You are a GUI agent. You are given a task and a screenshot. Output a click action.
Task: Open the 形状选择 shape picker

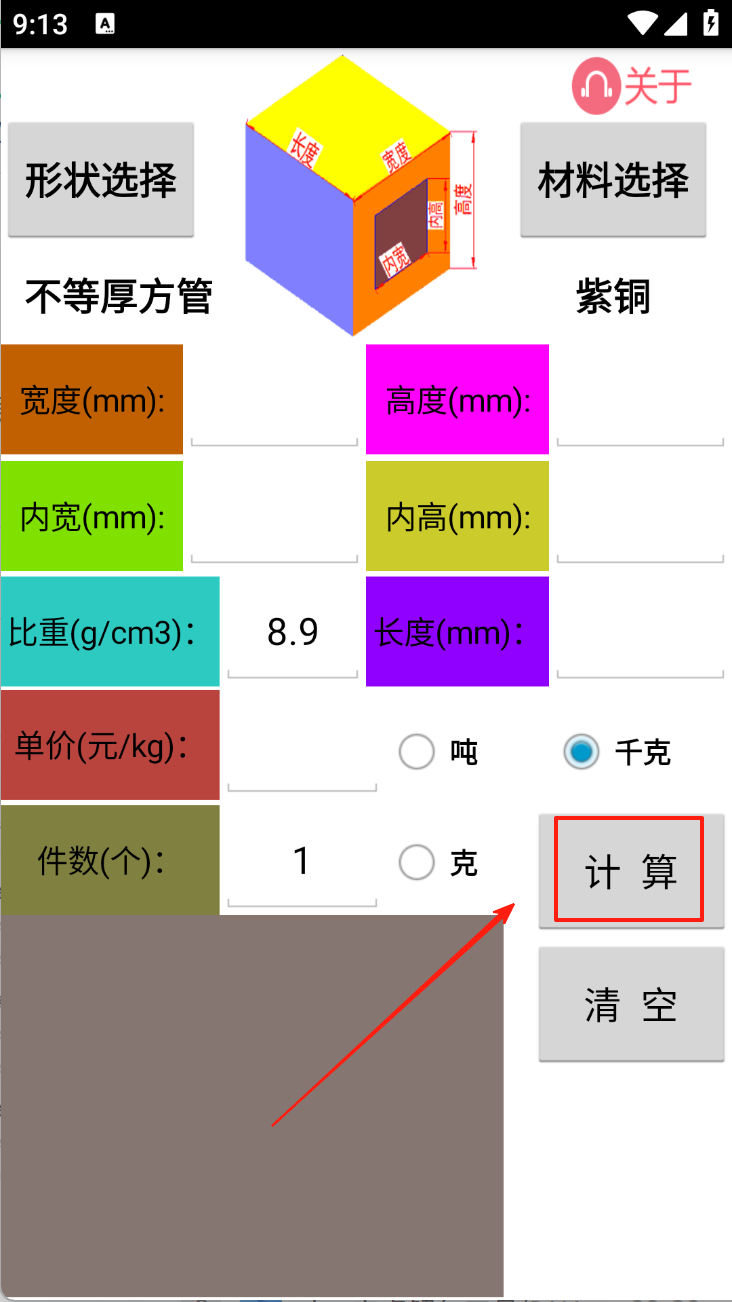coord(101,180)
